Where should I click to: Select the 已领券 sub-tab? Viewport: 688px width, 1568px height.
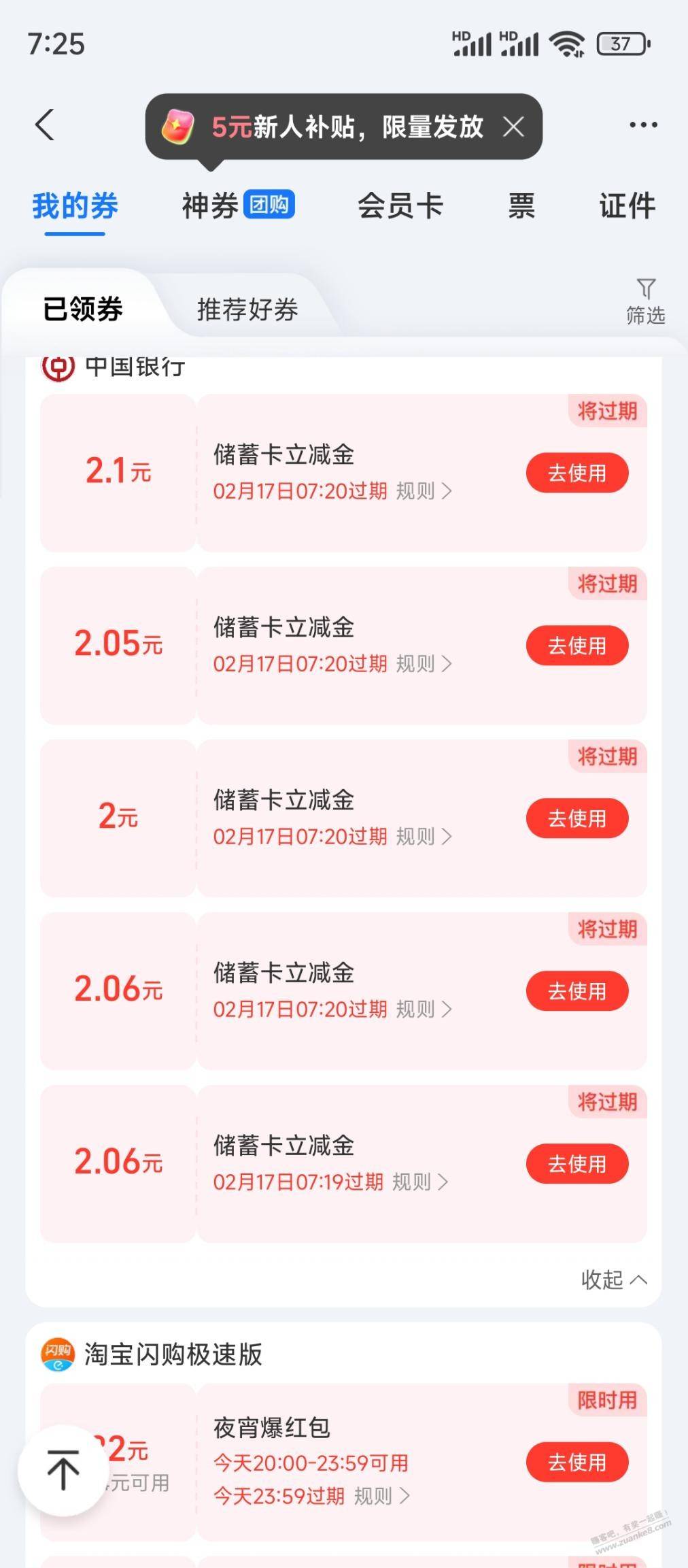[83, 310]
